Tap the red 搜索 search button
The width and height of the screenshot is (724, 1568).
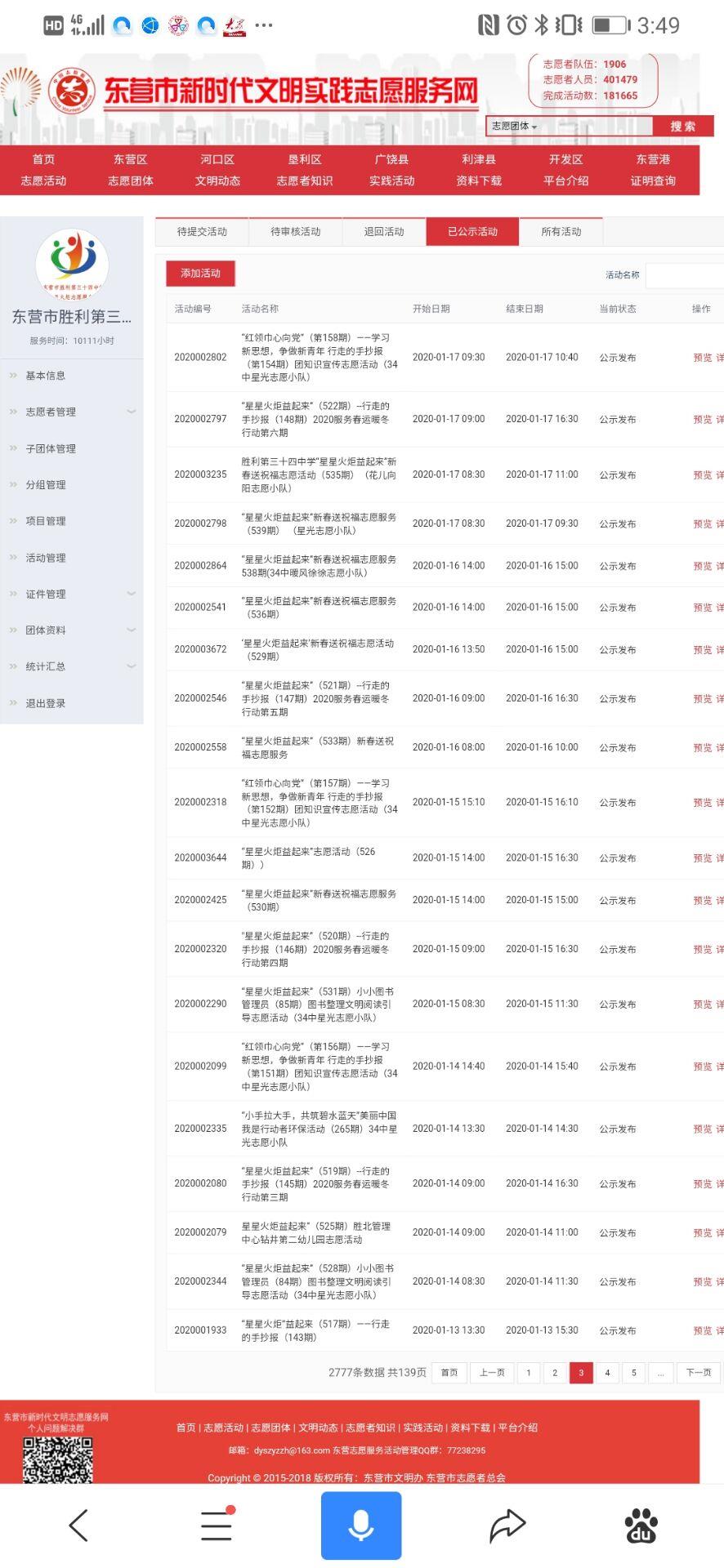pos(682,126)
